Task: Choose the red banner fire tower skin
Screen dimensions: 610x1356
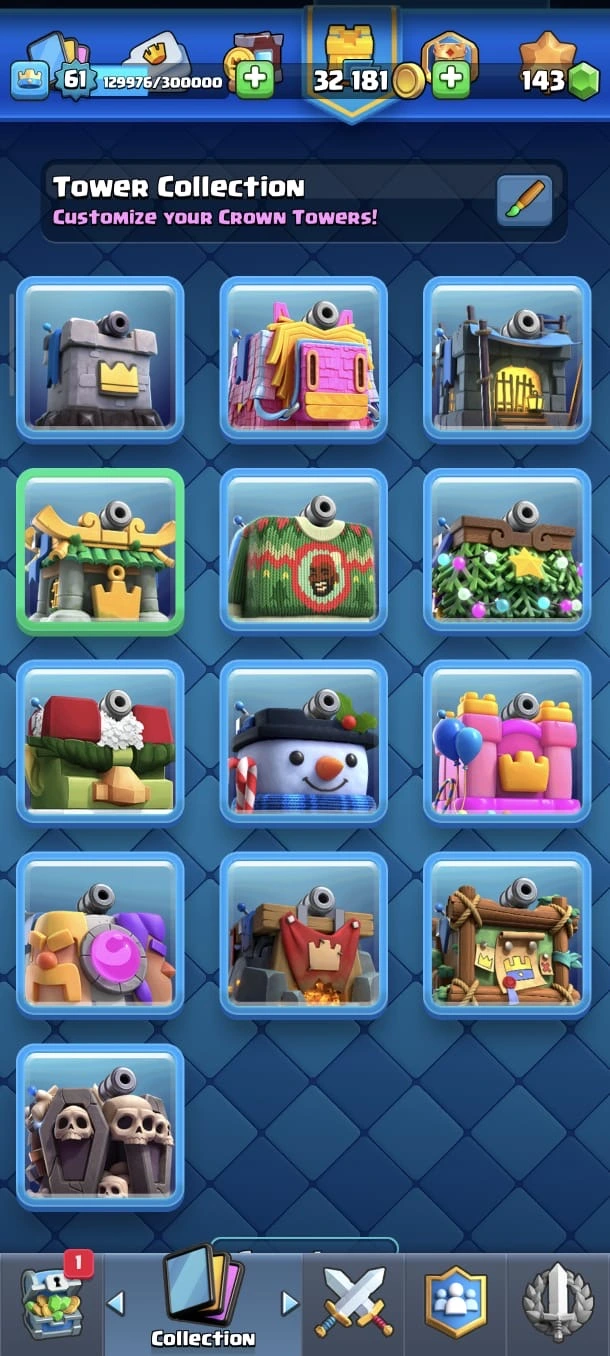Action: (x=303, y=934)
